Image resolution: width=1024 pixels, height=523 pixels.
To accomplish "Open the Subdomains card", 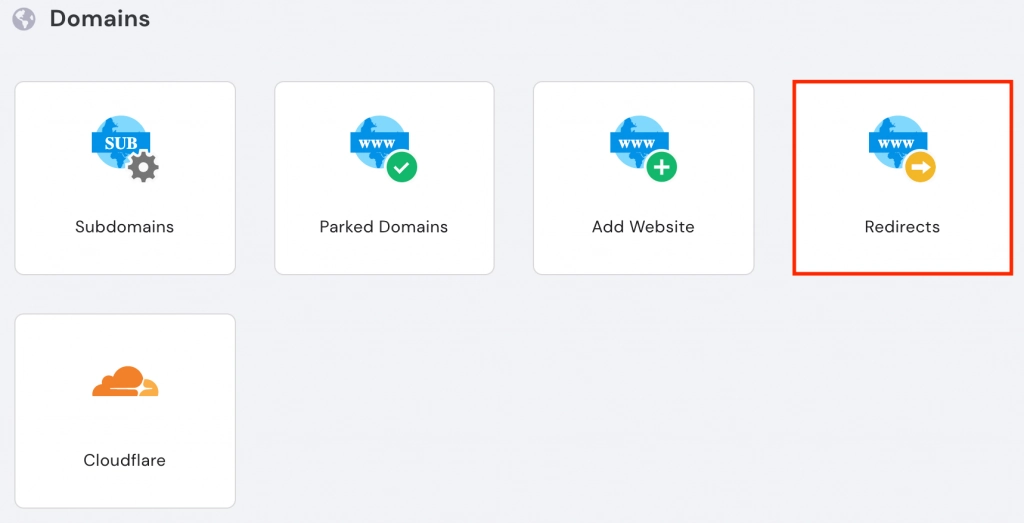I will (125, 178).
